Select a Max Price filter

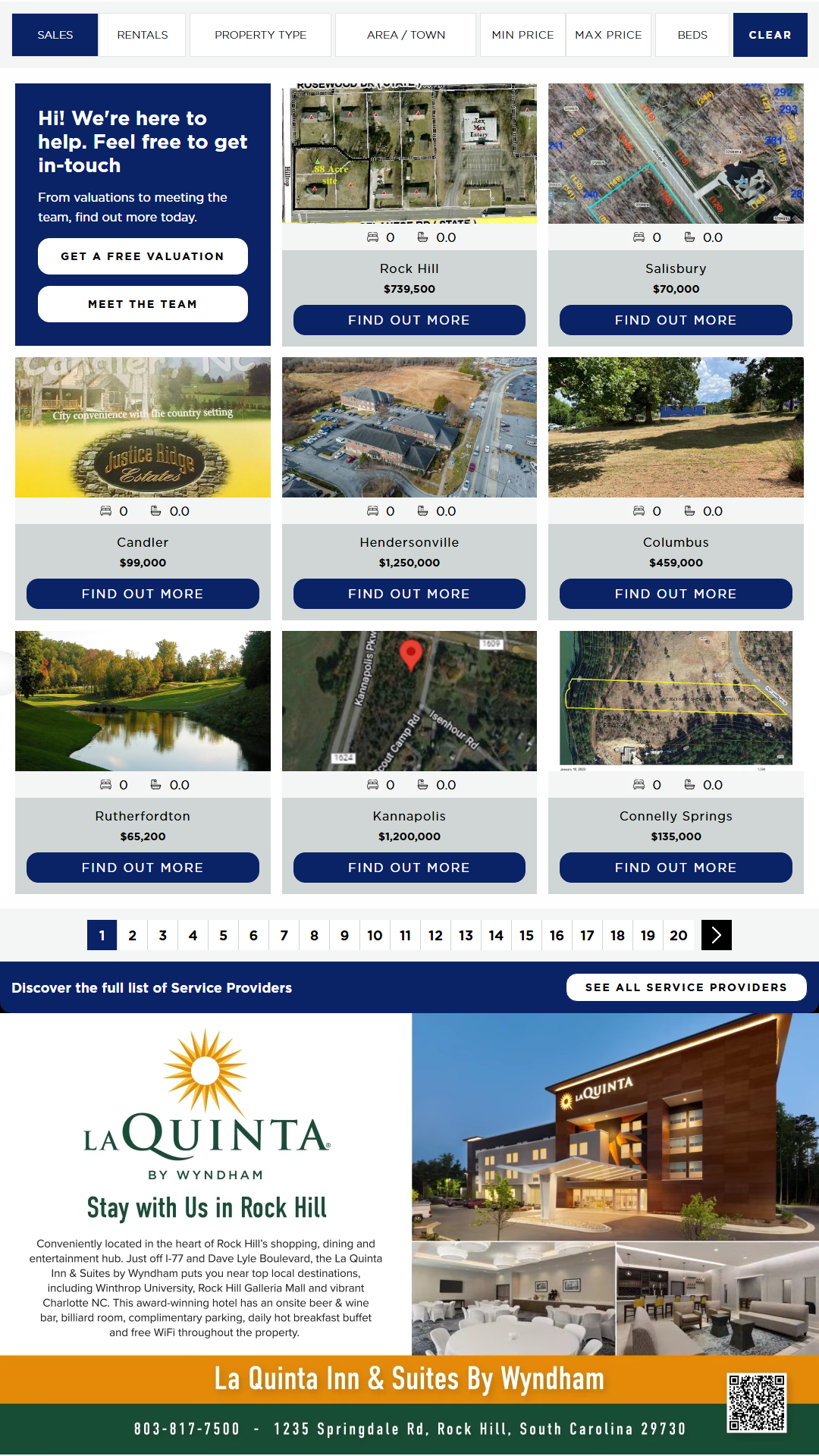pos(608,35)
